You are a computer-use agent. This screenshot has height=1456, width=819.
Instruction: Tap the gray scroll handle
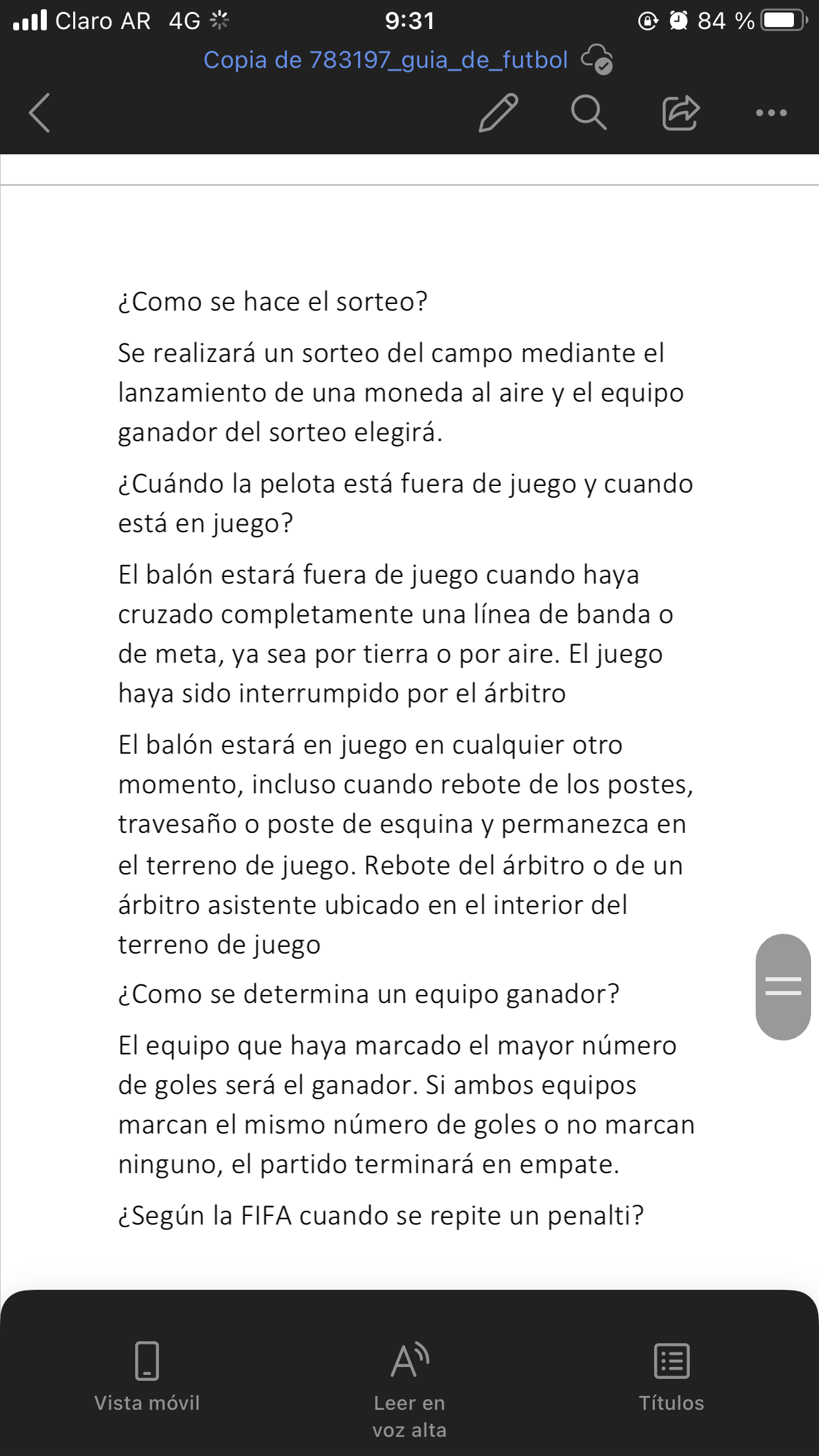[x=783, y=986]
